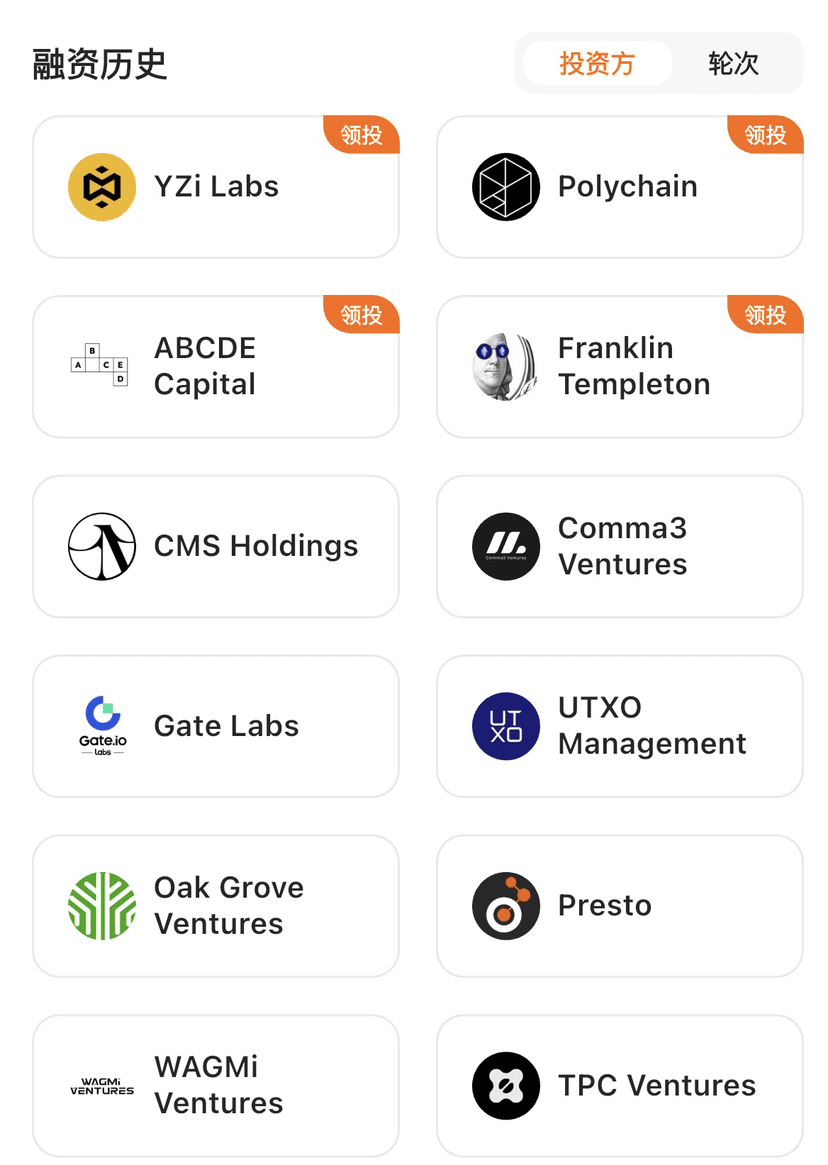This screenshot has width=828, height=1165.
Task: Open the YZi Labs investor card
Action: 216,187
